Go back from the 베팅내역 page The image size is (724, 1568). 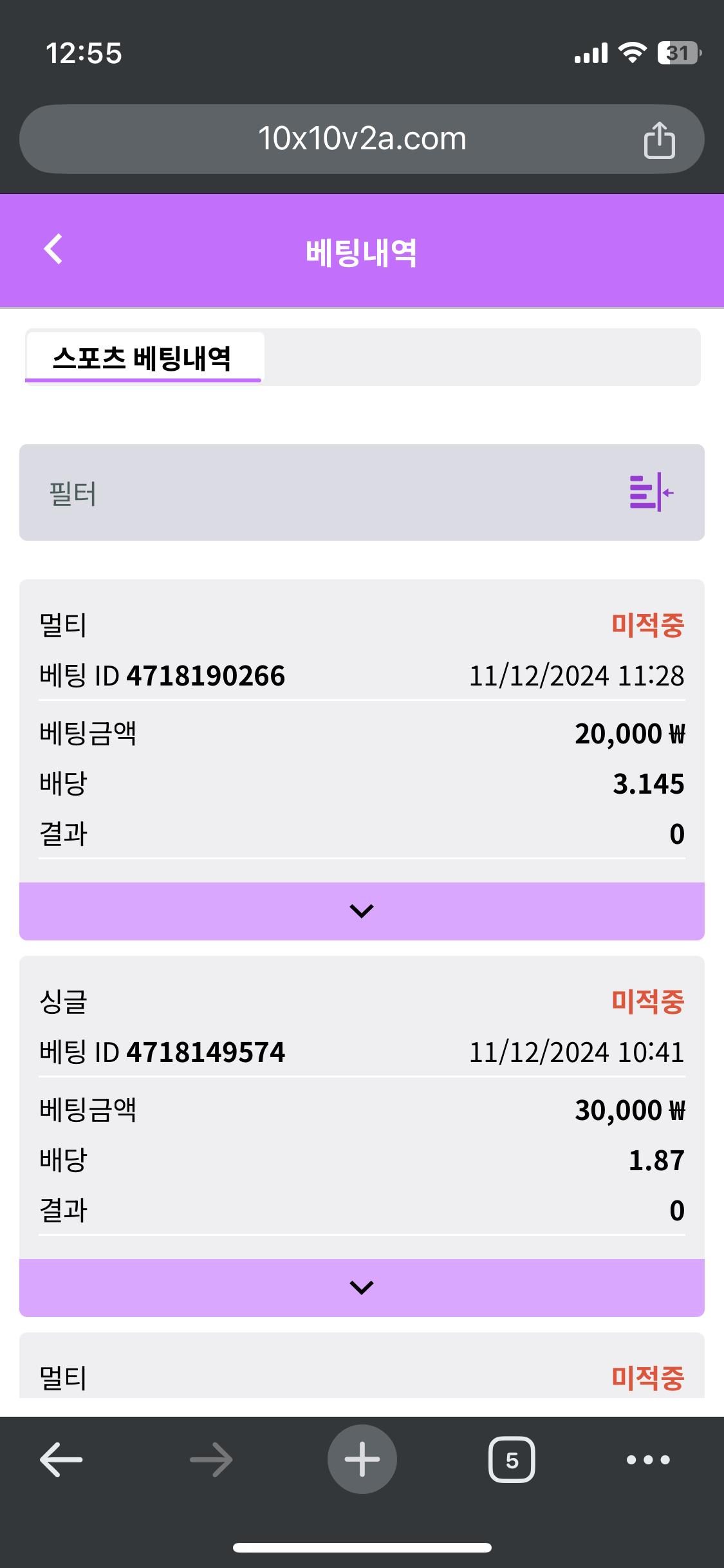pos(53,249)
